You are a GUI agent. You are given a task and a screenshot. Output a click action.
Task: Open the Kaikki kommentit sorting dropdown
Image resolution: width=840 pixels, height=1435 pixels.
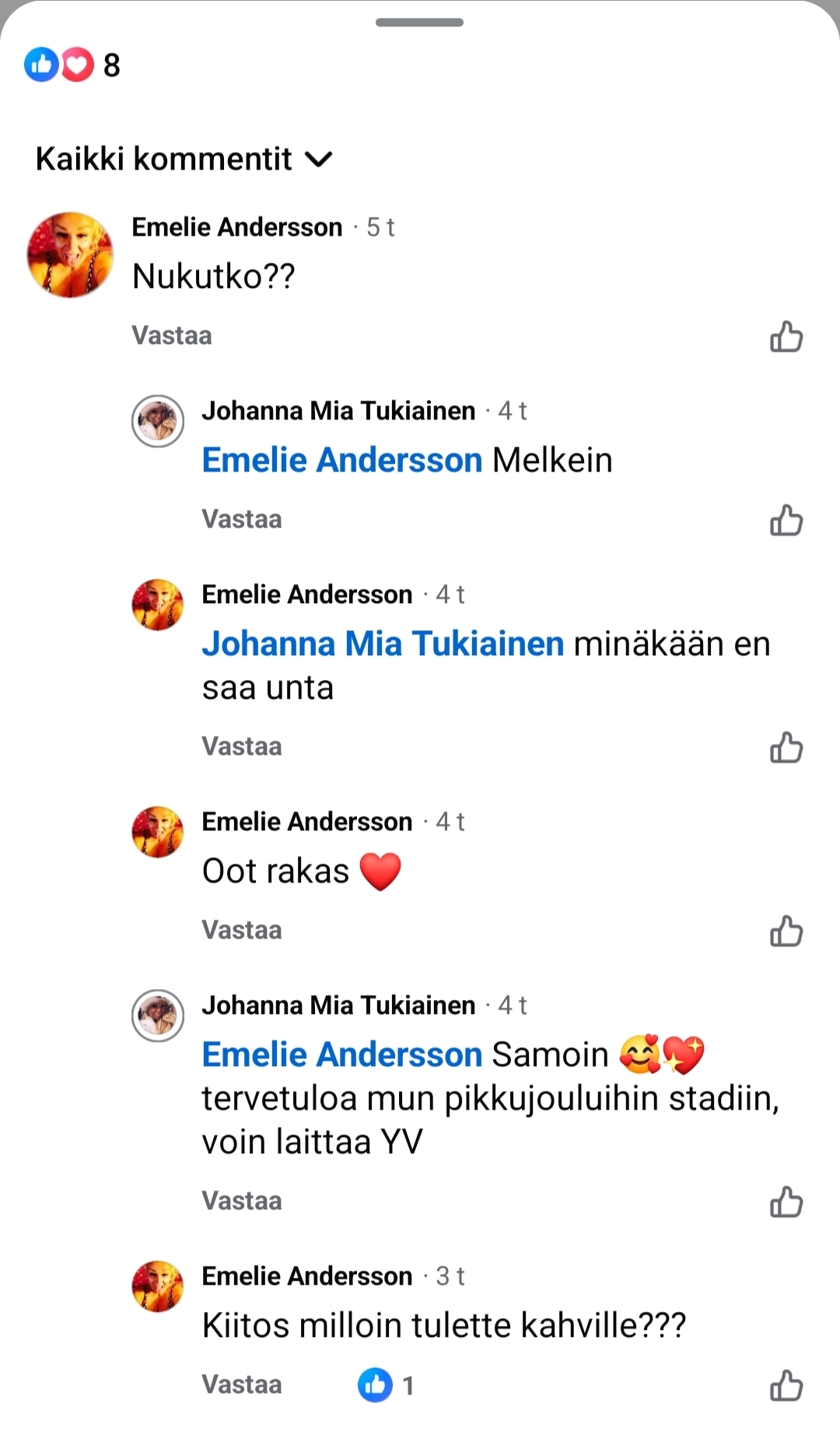pos(184,159)
